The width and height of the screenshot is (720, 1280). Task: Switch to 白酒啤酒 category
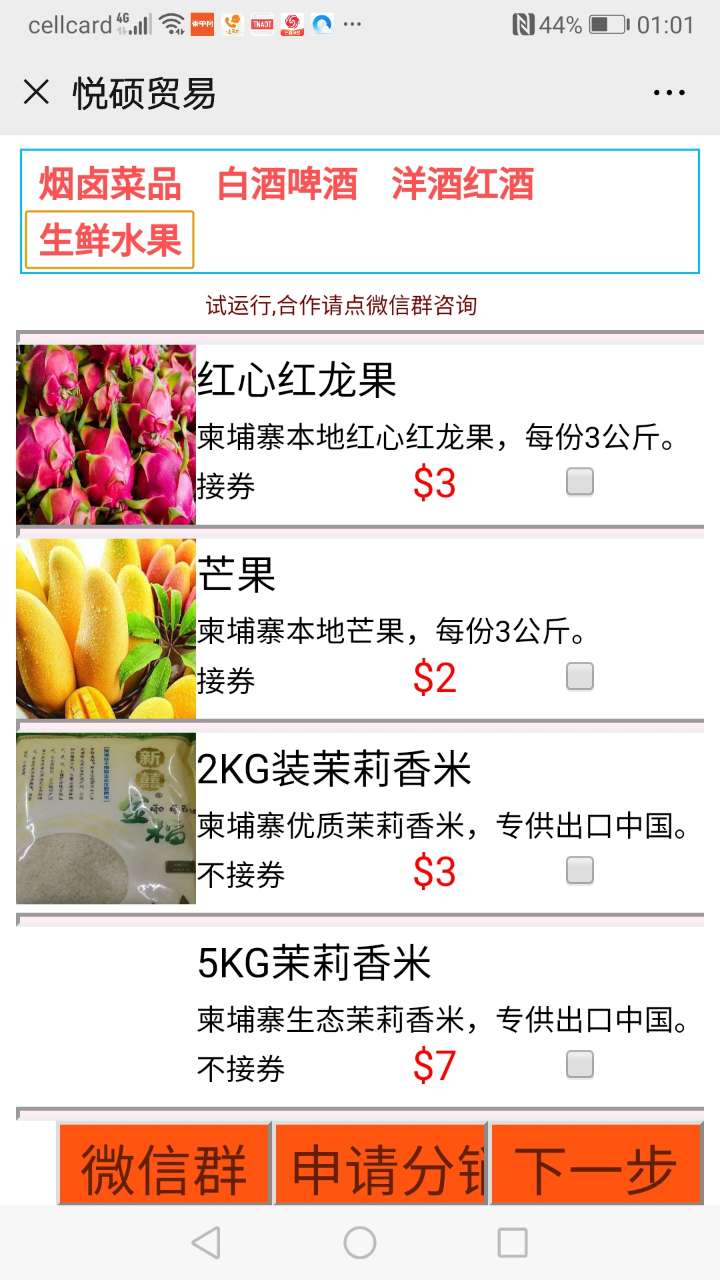[287, 185]
